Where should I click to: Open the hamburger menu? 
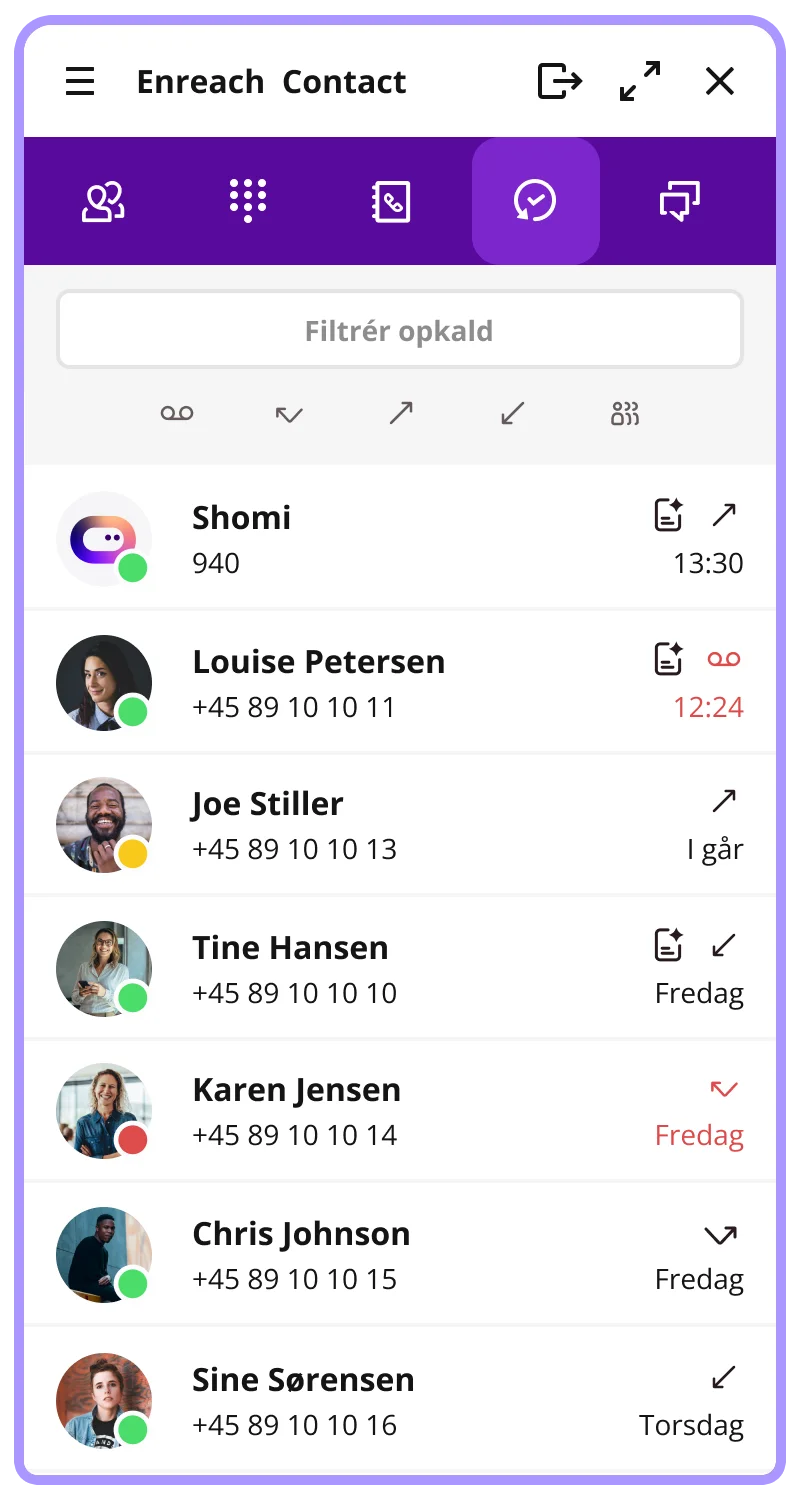(x=80, y=82)
